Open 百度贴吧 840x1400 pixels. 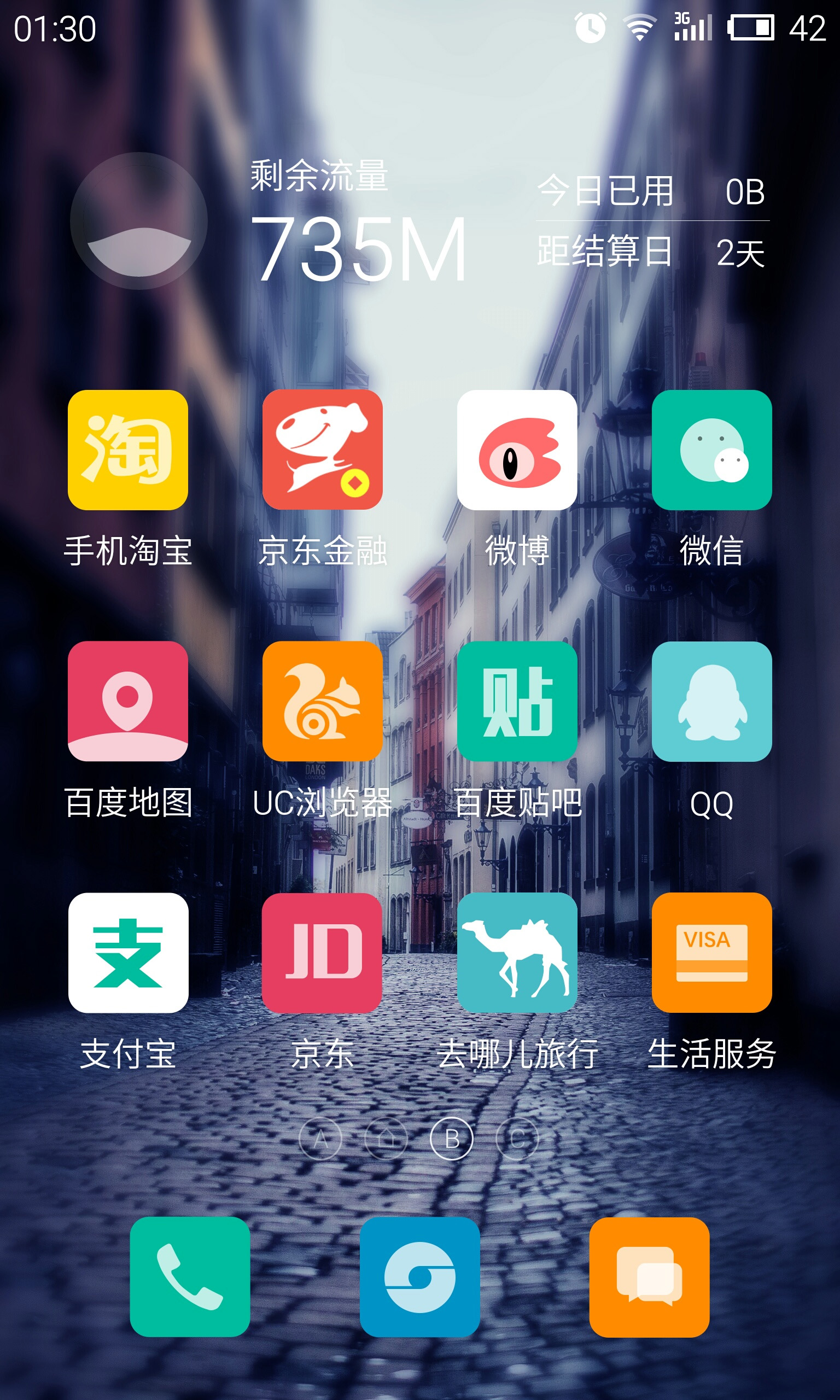[517, 701]
